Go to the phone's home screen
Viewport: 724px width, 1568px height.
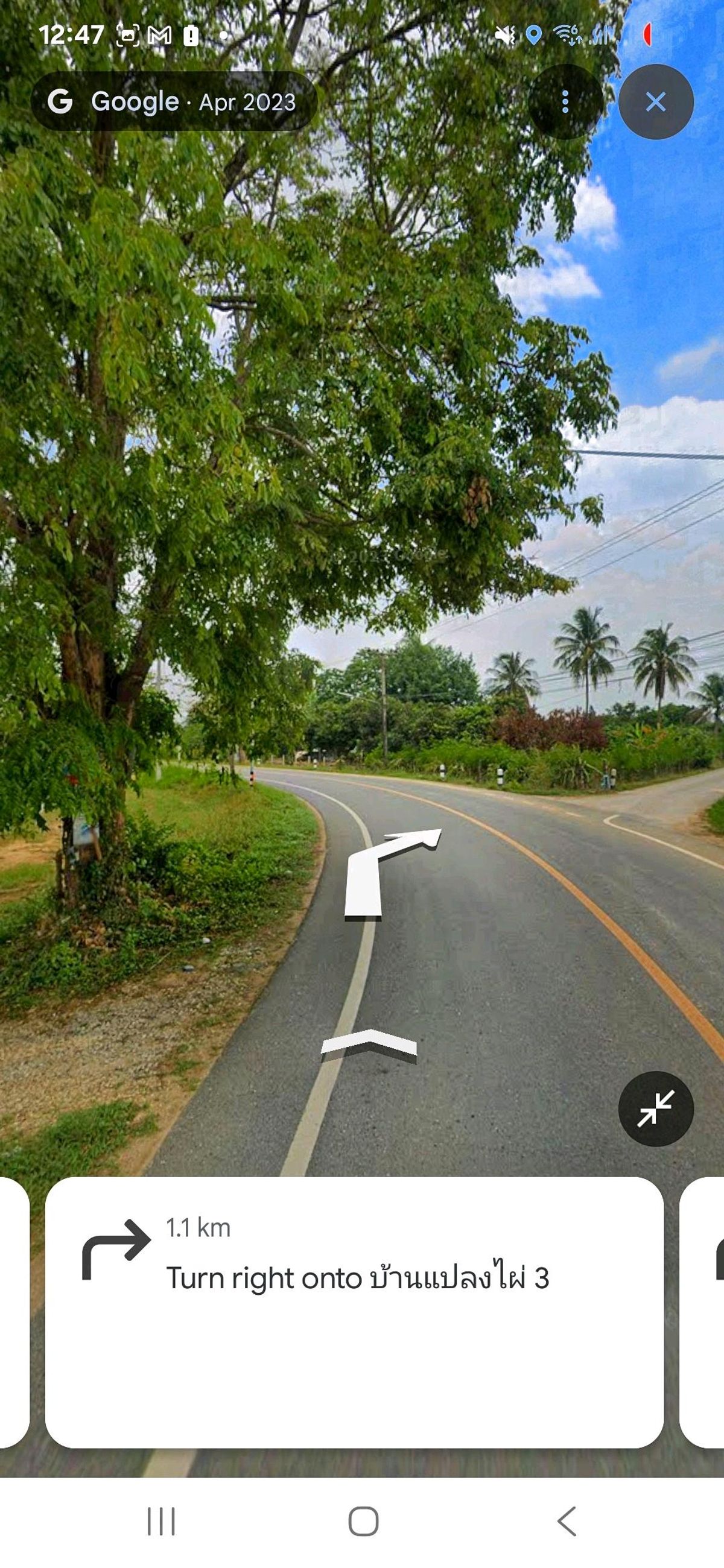coord(363,1522)
